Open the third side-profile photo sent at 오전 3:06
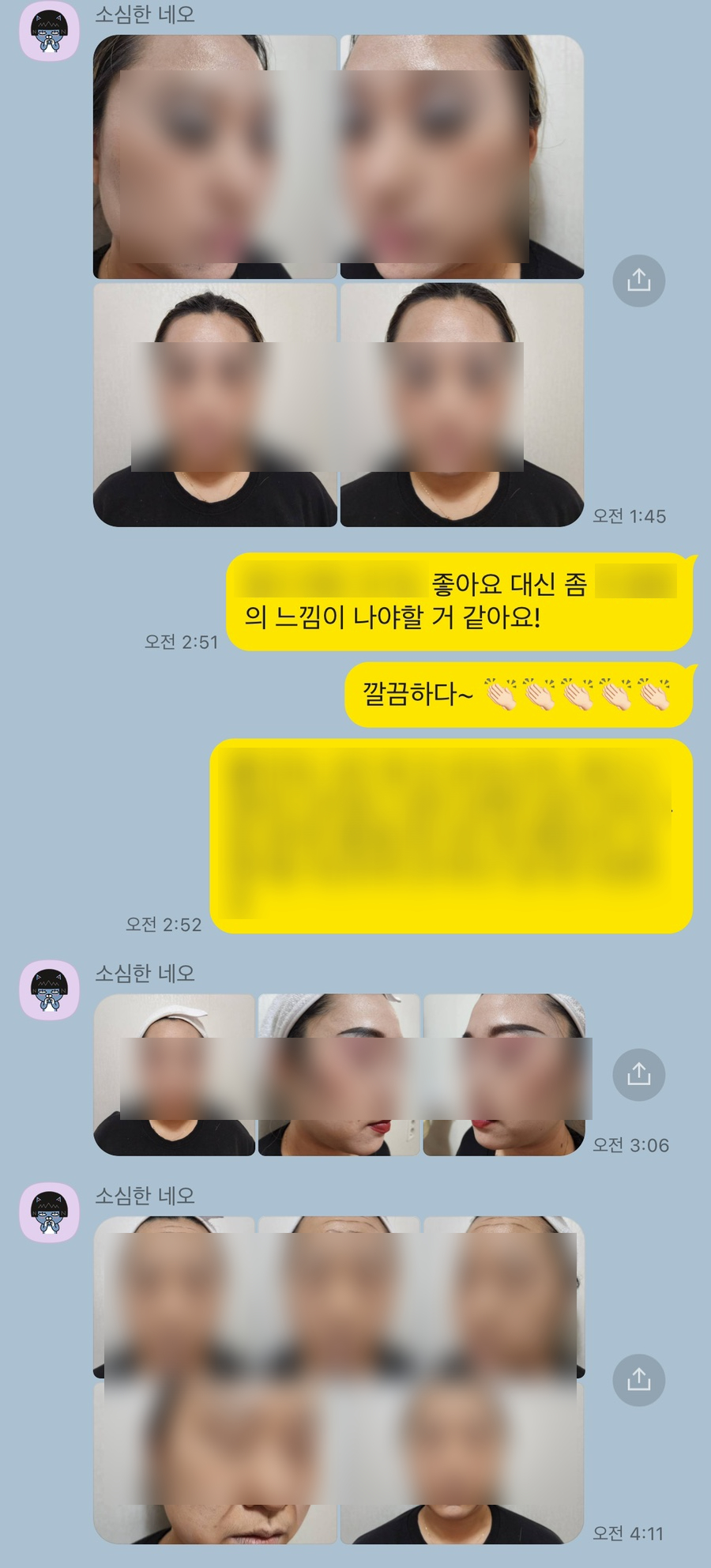Image resolution: width=711 pixels, height=1568 pixels. point(504,1075)
